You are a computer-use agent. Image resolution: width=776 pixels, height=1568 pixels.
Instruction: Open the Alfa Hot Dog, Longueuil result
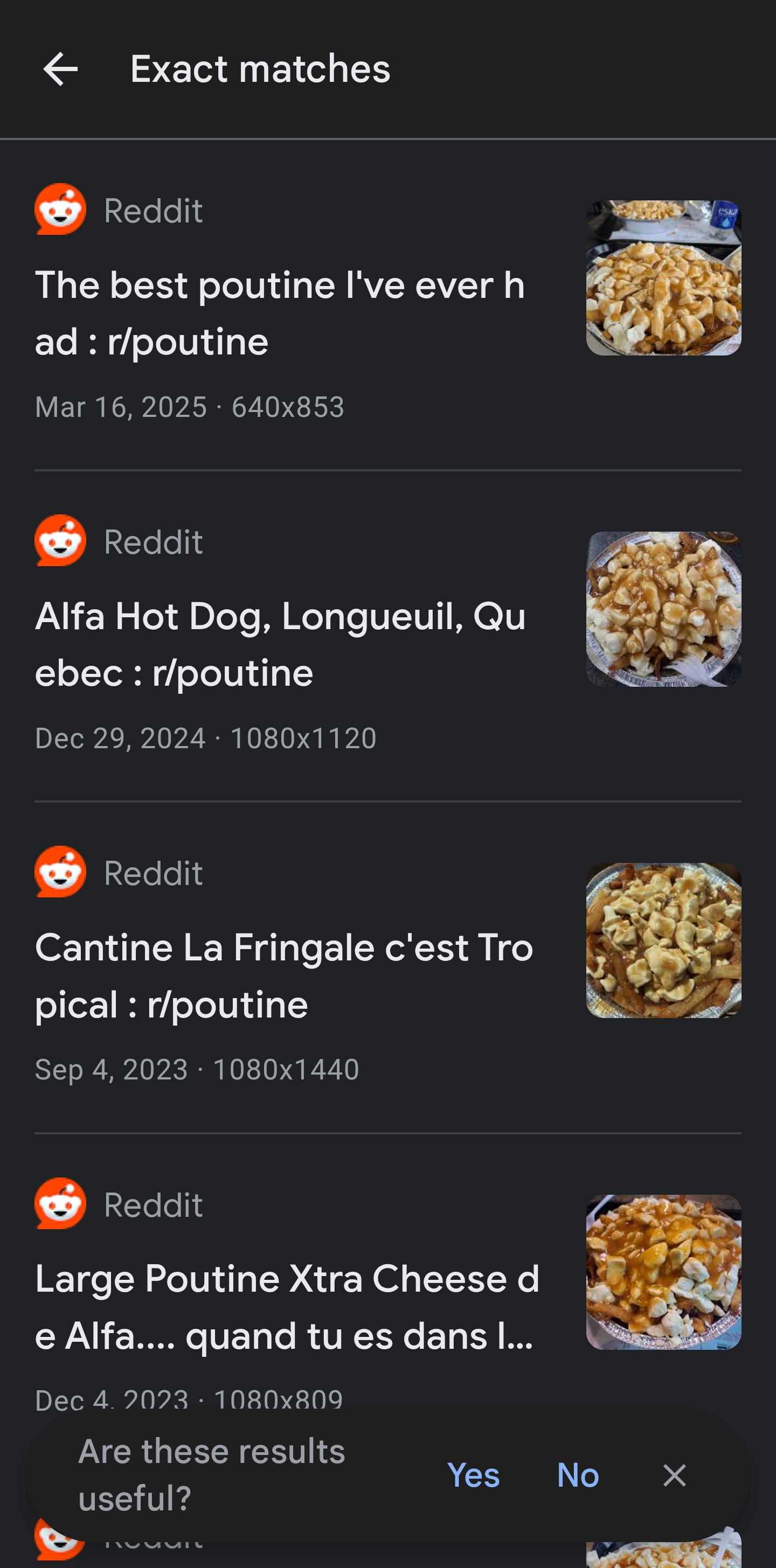coord(388,636)
